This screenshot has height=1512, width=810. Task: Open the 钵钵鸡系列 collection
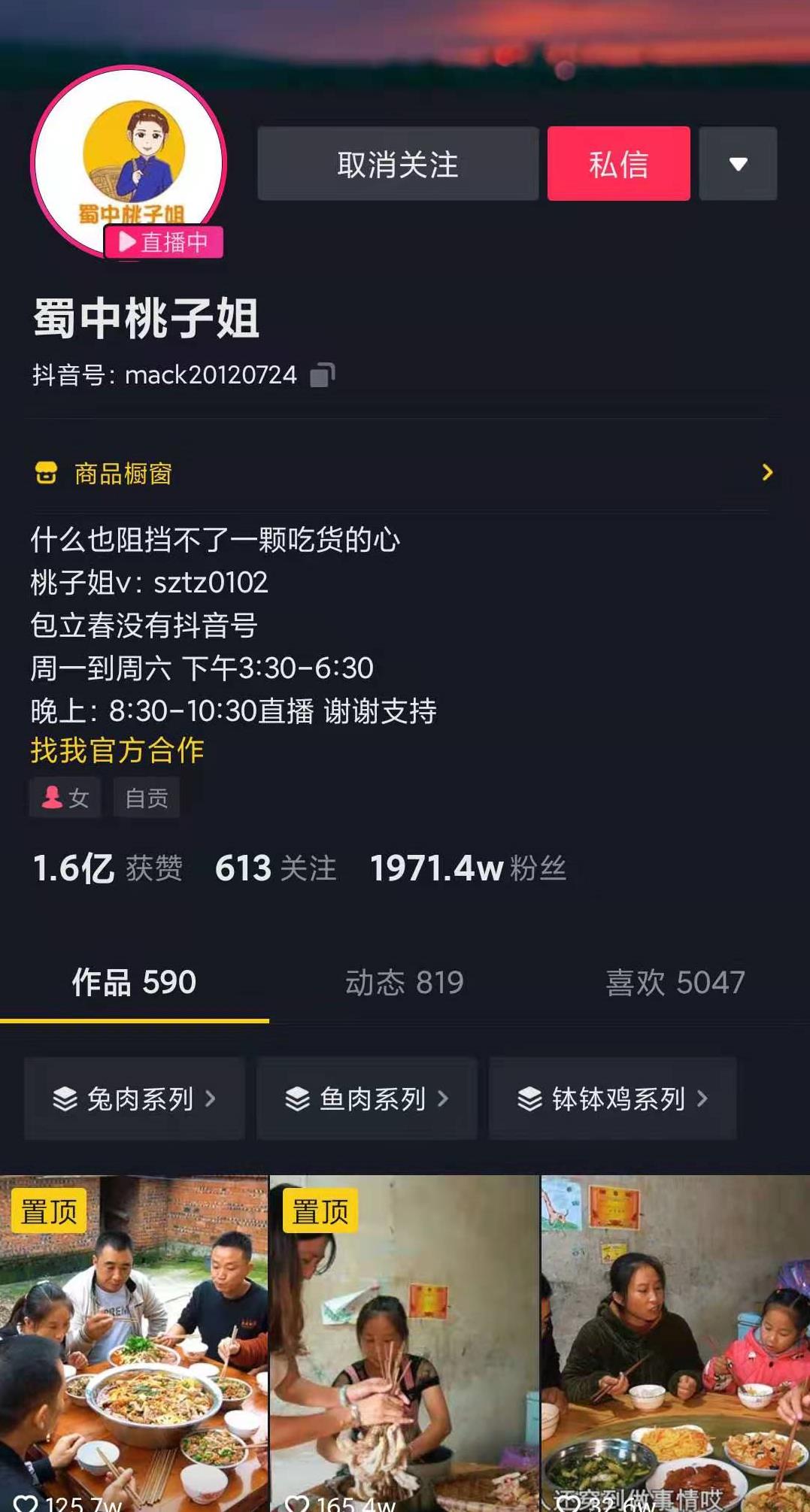[612, 1098]
